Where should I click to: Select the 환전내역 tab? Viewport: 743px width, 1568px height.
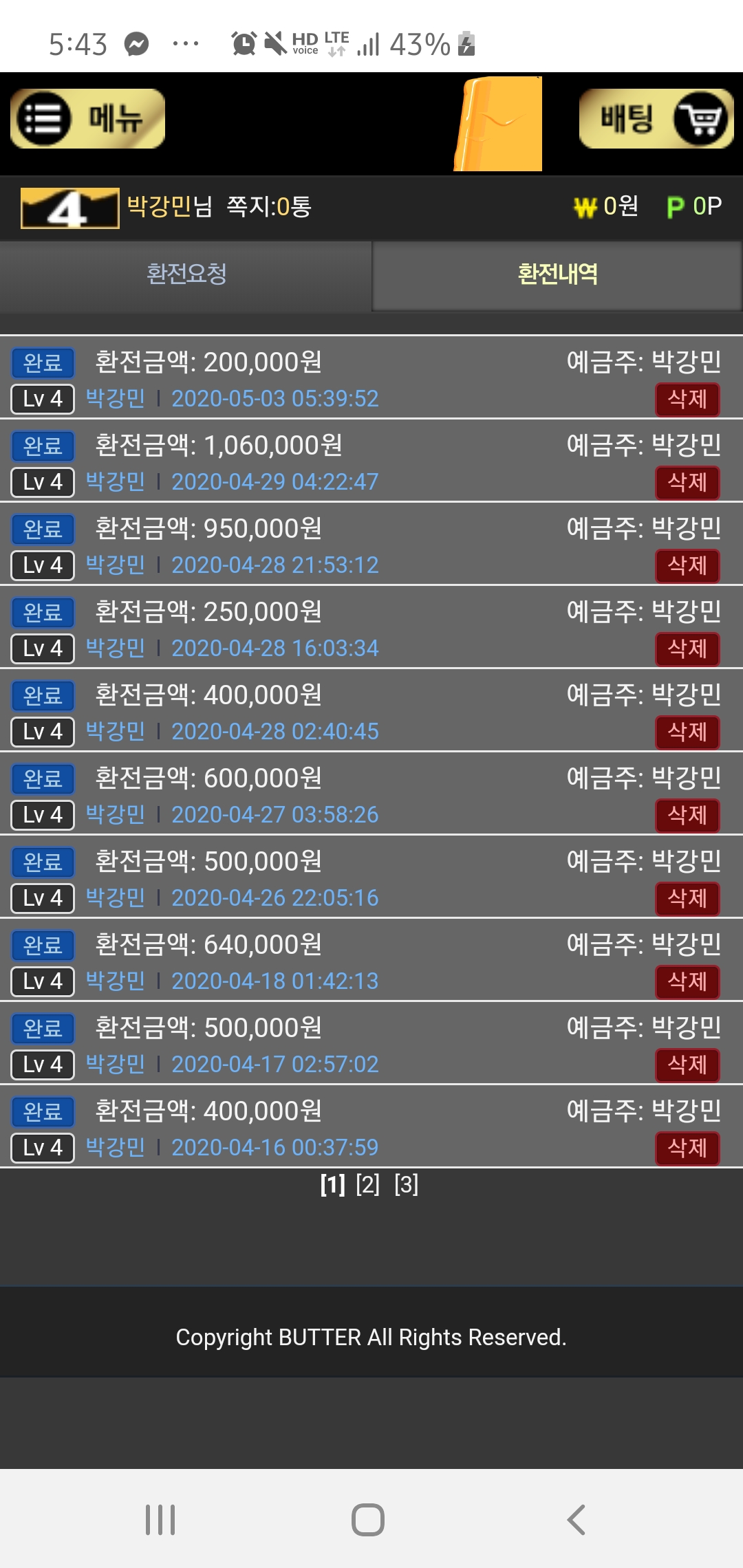click(557, 274)
